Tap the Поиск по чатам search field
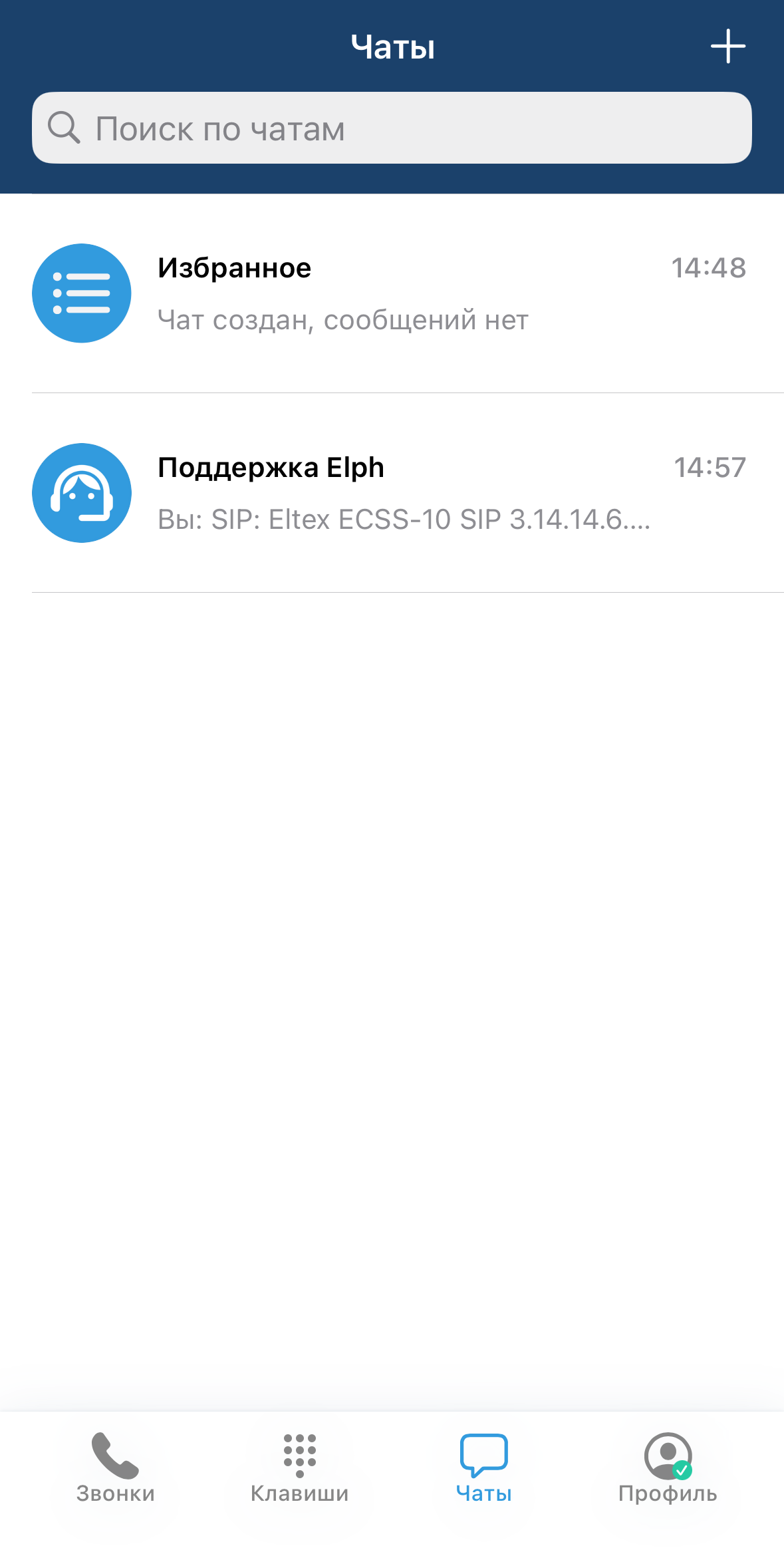This screenshot has width=784, height=1558. 392,128
